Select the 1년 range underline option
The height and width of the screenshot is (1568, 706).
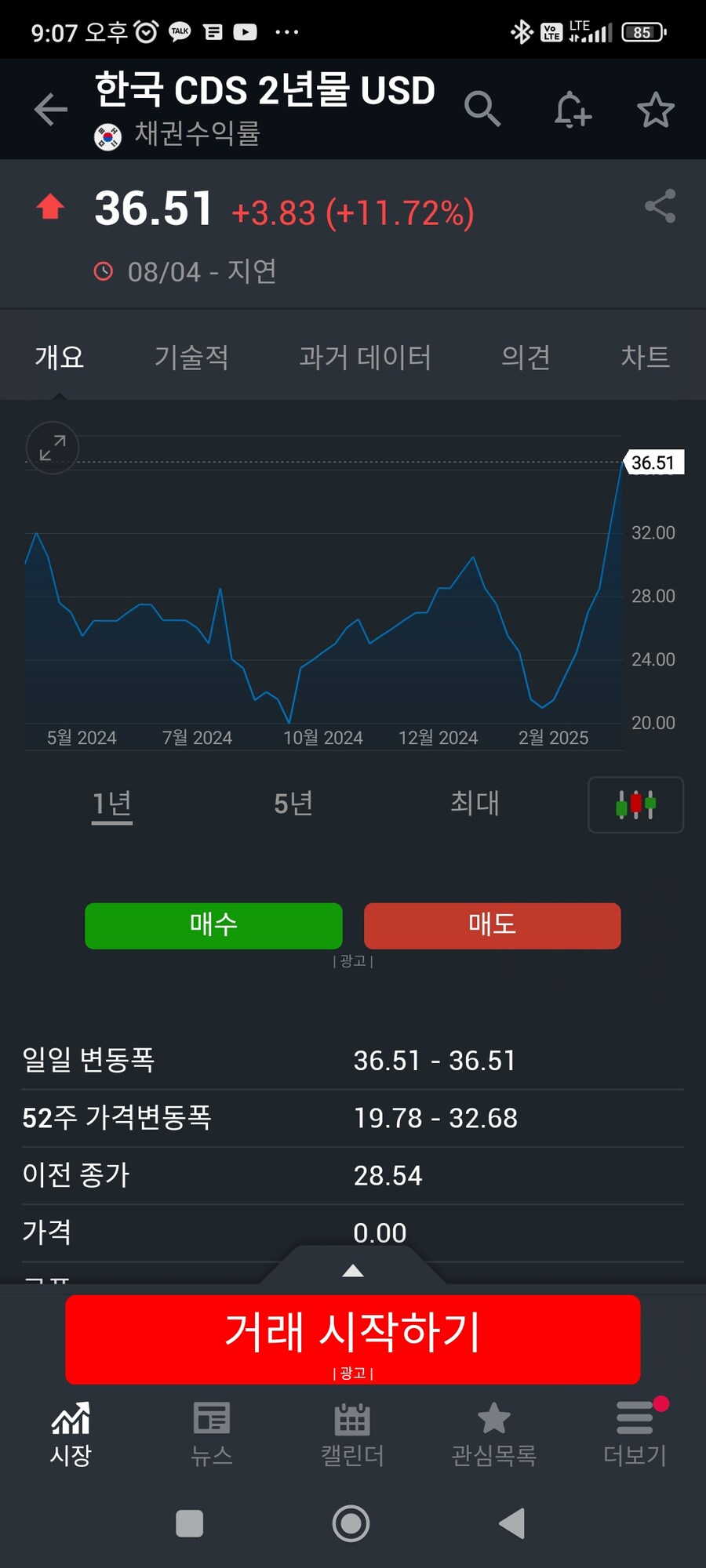click(x=111, y=804)
